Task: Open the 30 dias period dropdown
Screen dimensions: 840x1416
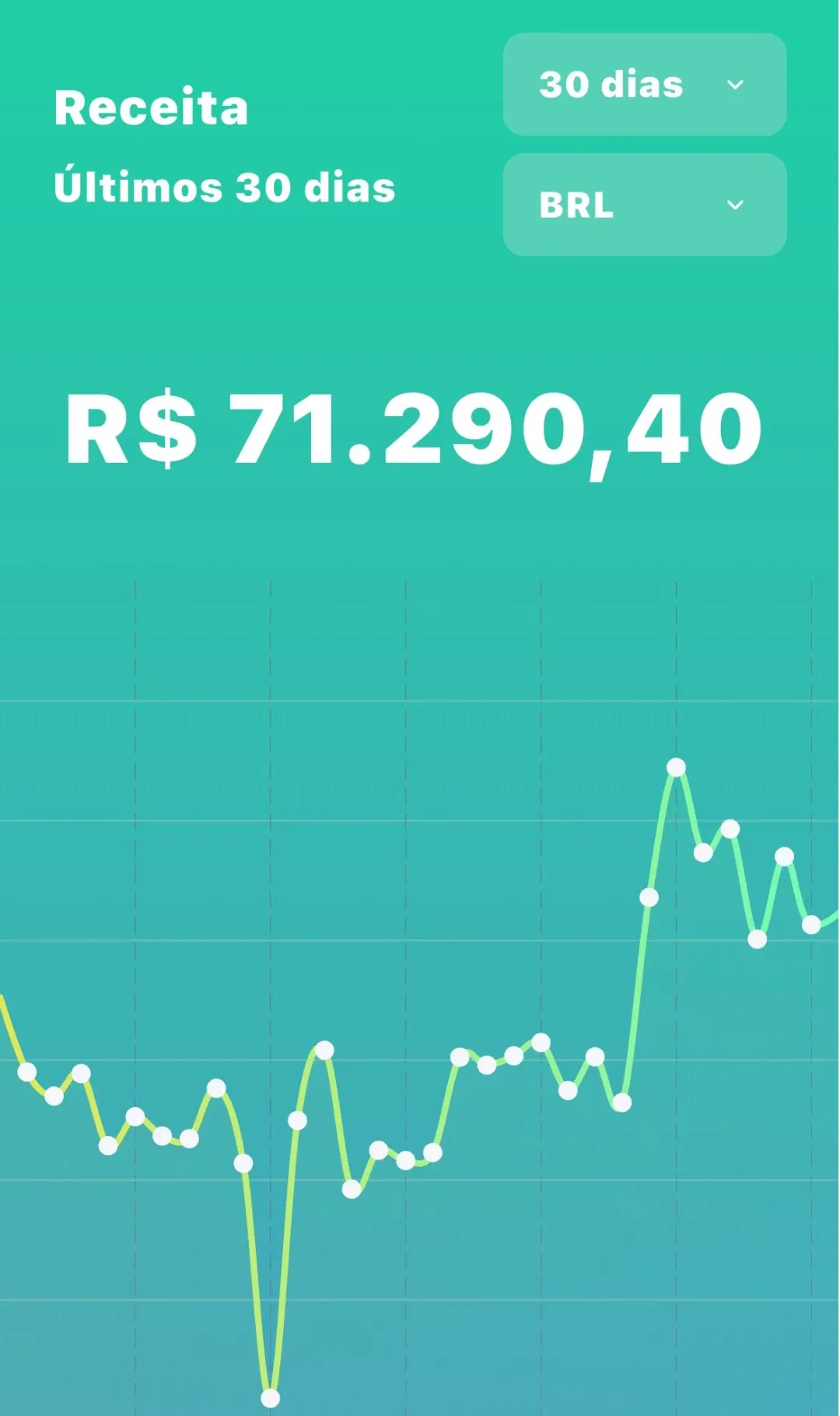Action: [x=645, y=84]
